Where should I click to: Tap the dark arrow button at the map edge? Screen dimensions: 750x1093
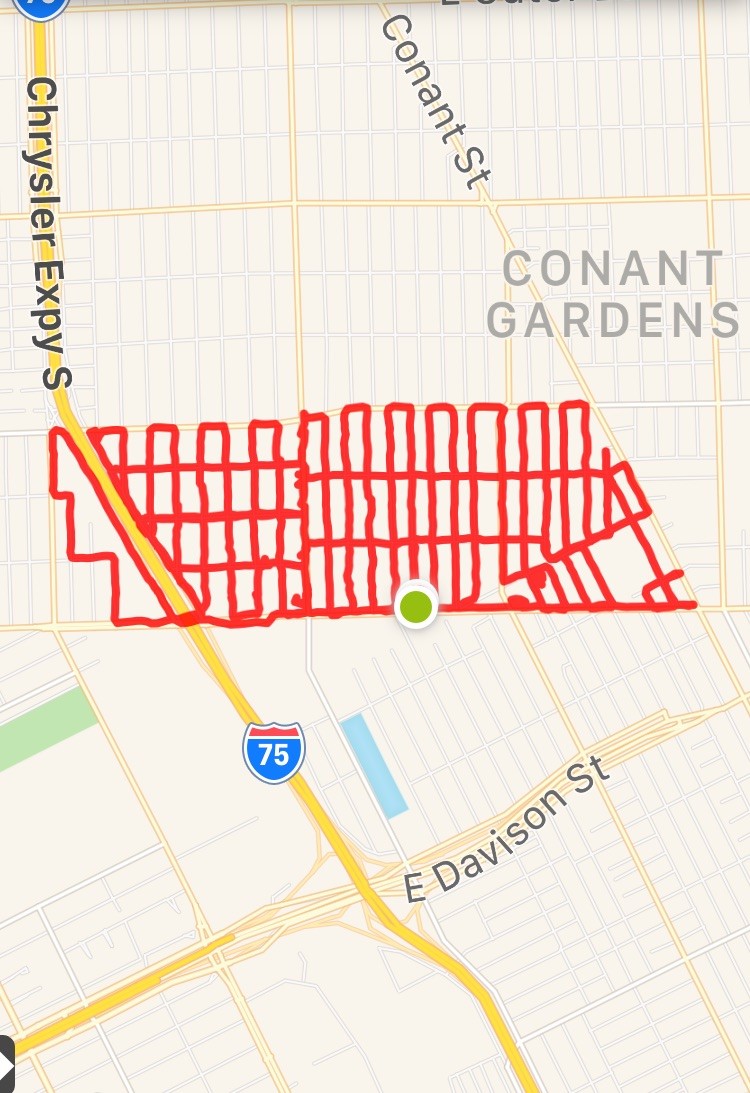pos(5,1063)
